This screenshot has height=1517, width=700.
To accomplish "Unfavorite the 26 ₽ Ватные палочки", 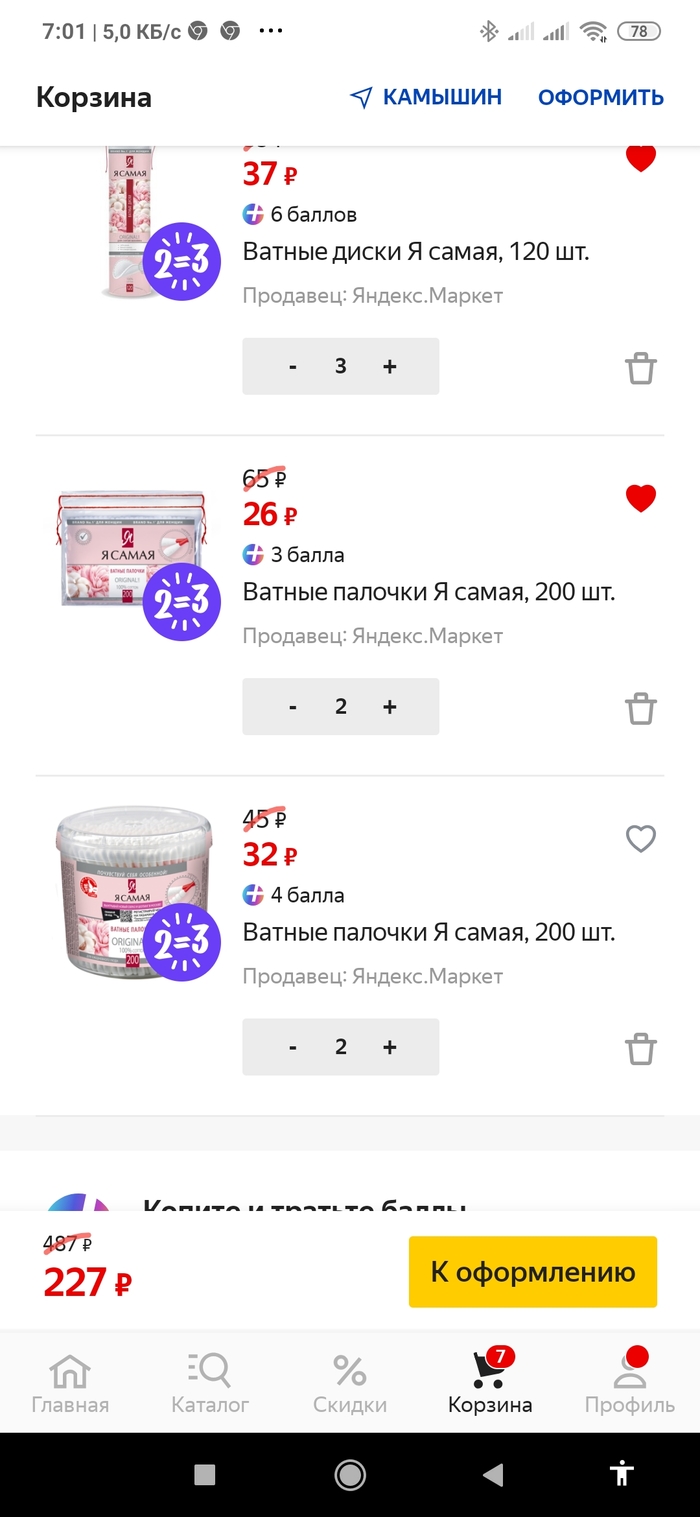I will [x=640, y=498].
